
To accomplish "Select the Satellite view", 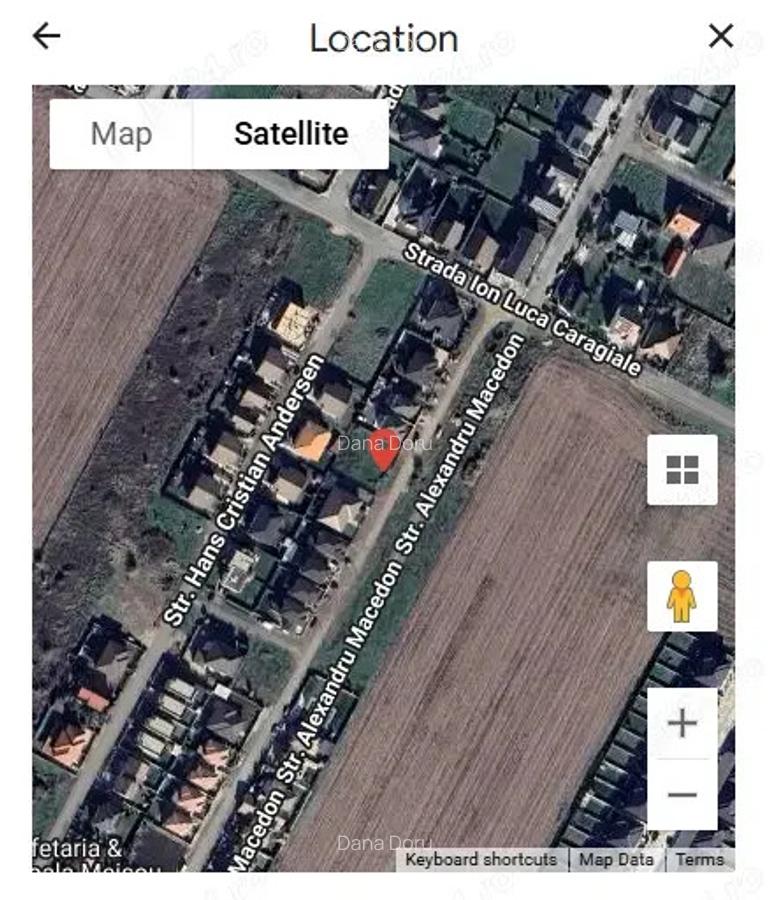I will [291, 134].
